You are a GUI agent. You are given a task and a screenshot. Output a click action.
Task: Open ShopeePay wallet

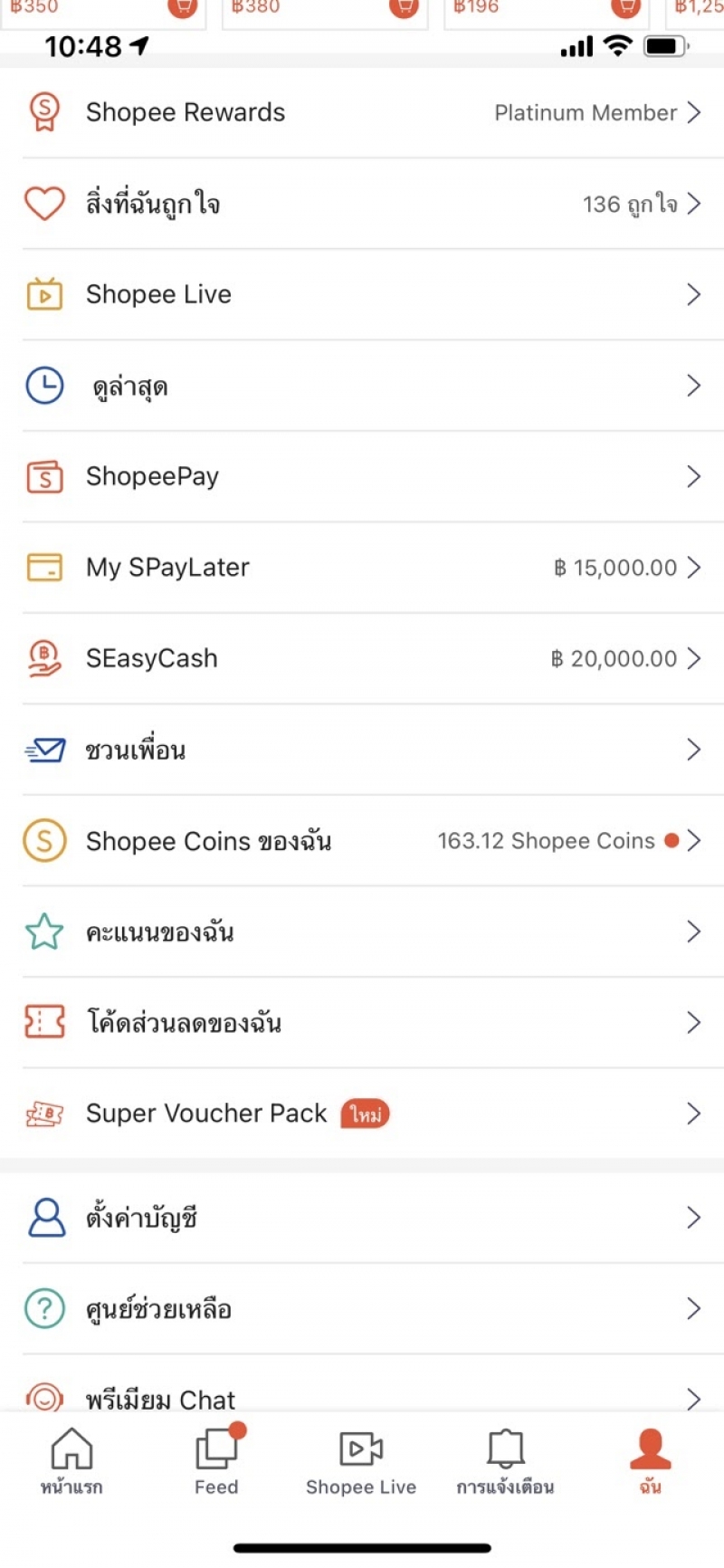362,476
